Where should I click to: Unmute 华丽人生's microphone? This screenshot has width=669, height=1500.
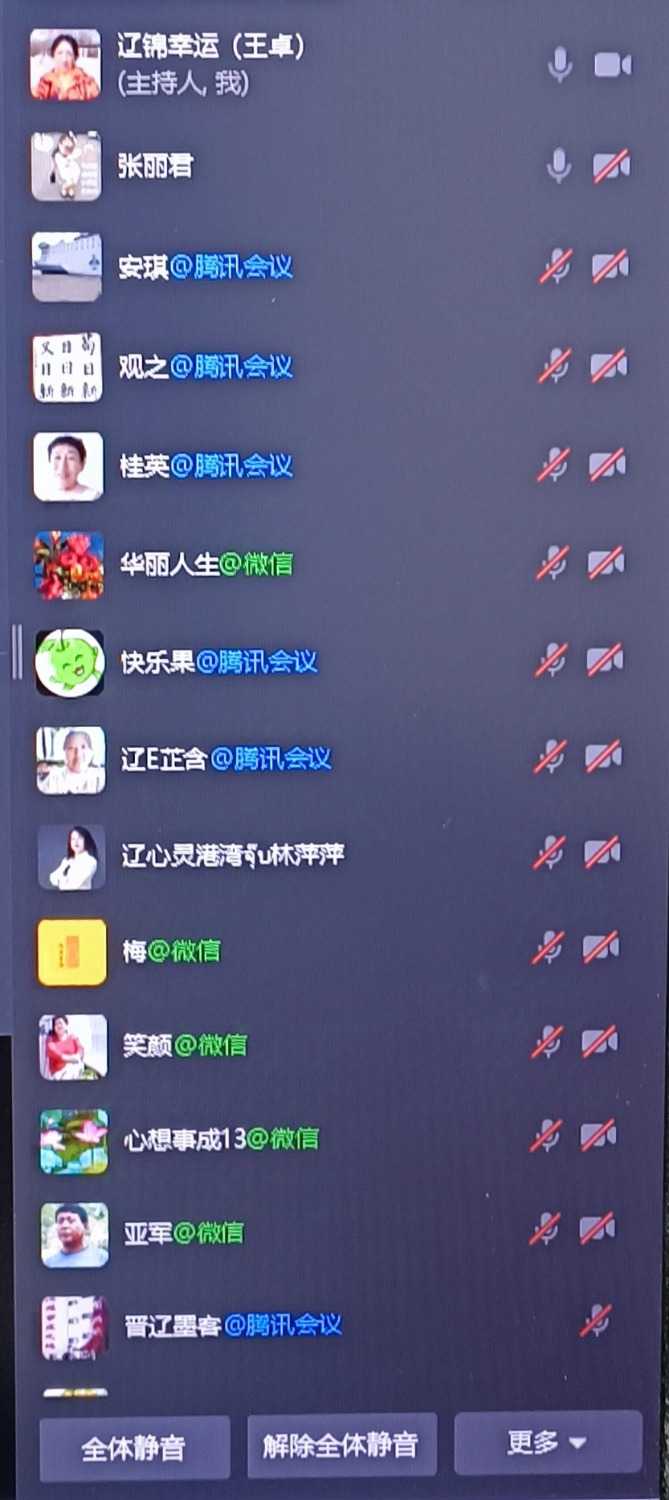coord(552,563)
